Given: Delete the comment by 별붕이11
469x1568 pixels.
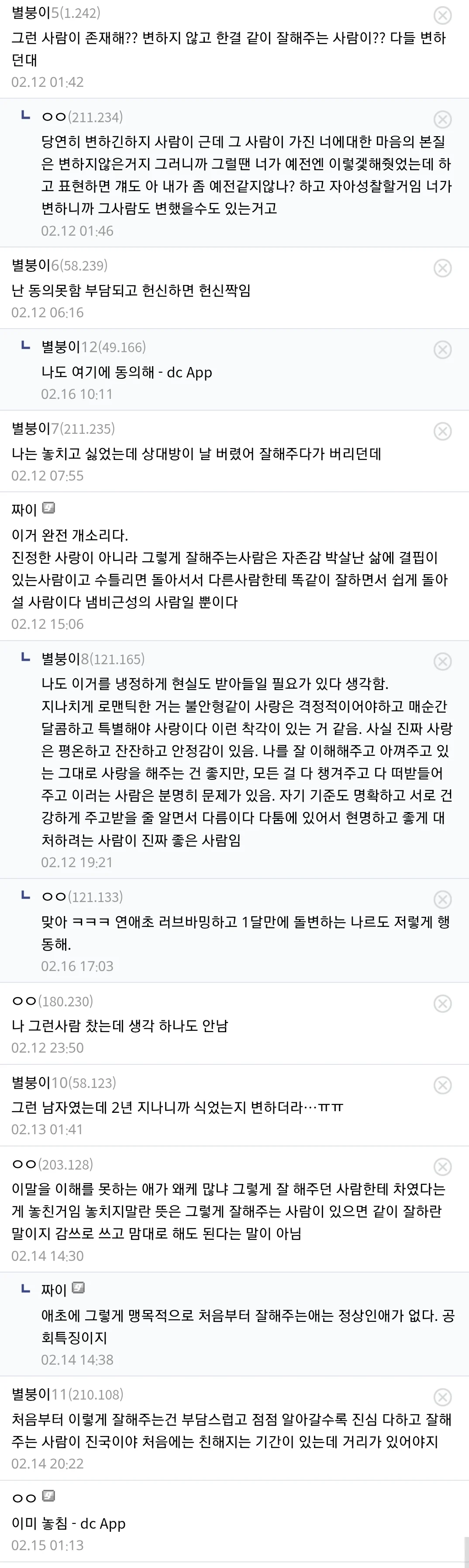Looking at the screenshot, I should (442, 1396).
